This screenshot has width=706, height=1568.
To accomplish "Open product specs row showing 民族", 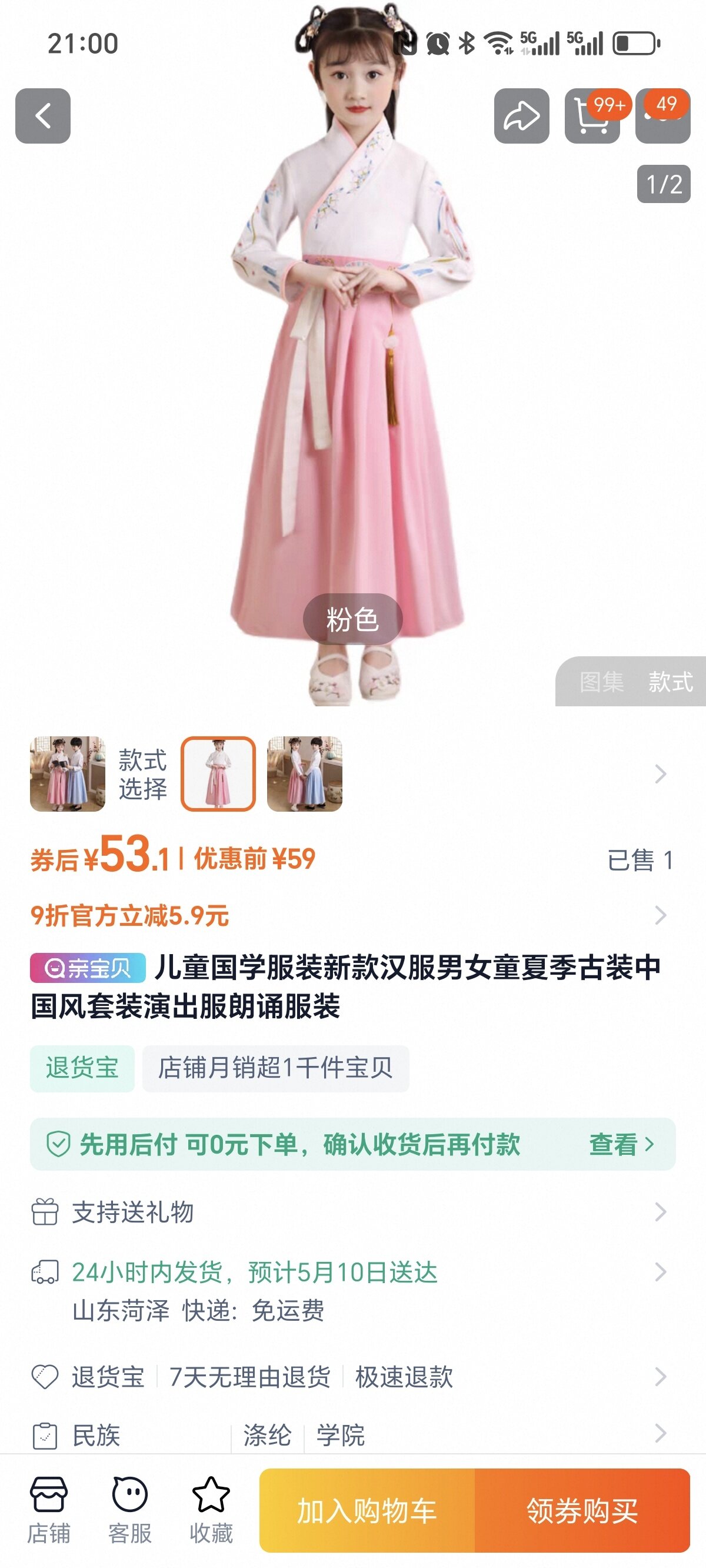I will pos(353,1435).
